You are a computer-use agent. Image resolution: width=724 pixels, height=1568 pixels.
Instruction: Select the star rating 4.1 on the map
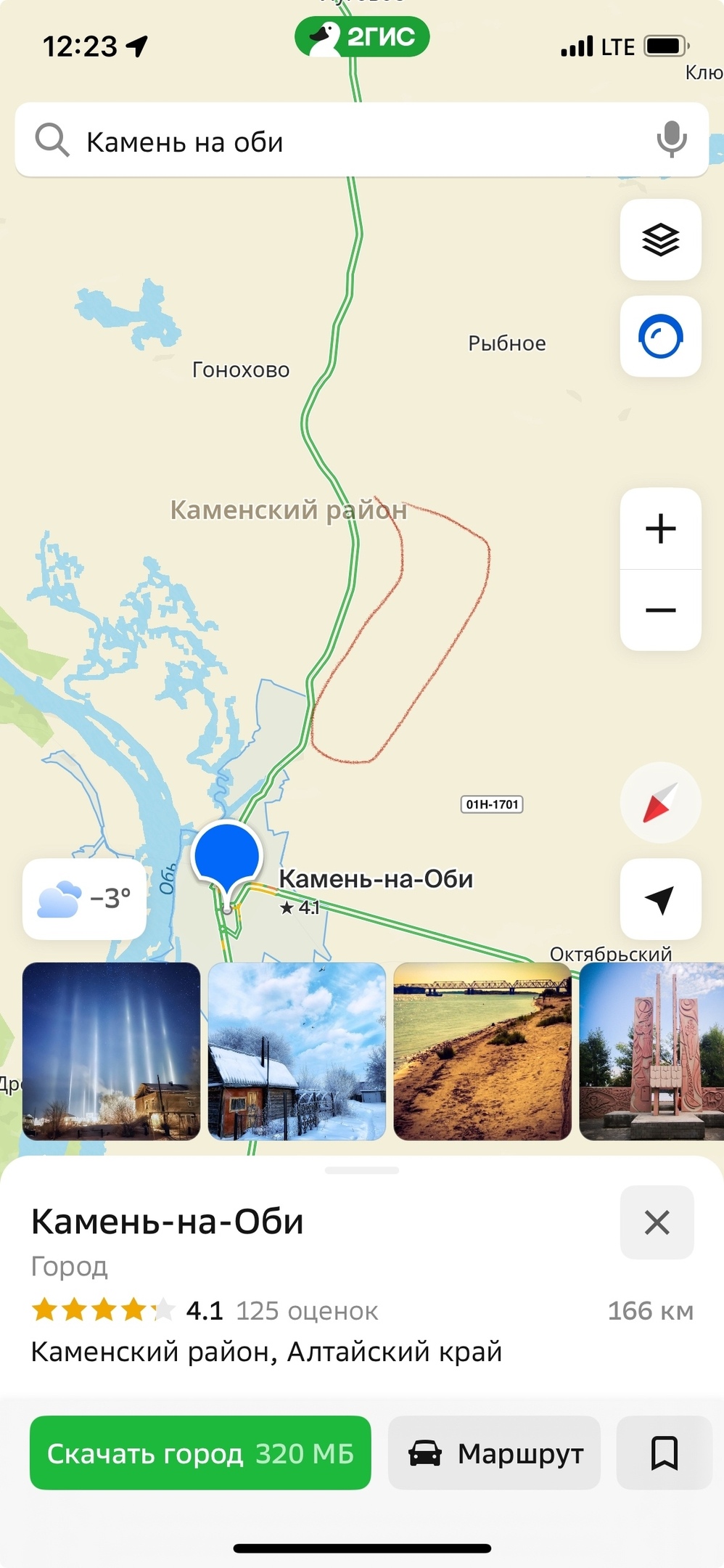(x=301, y=908)
